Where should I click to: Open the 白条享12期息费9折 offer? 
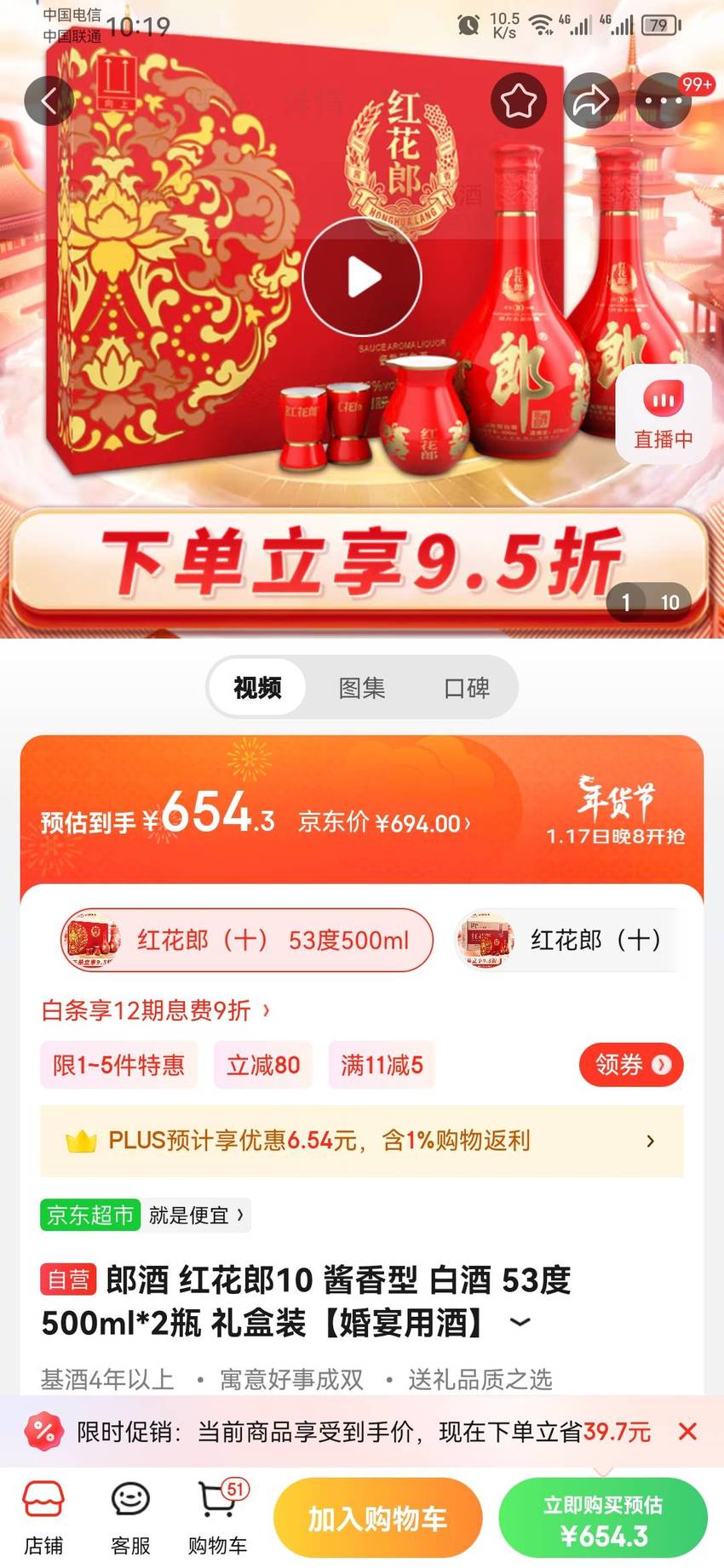(156, 1010)
